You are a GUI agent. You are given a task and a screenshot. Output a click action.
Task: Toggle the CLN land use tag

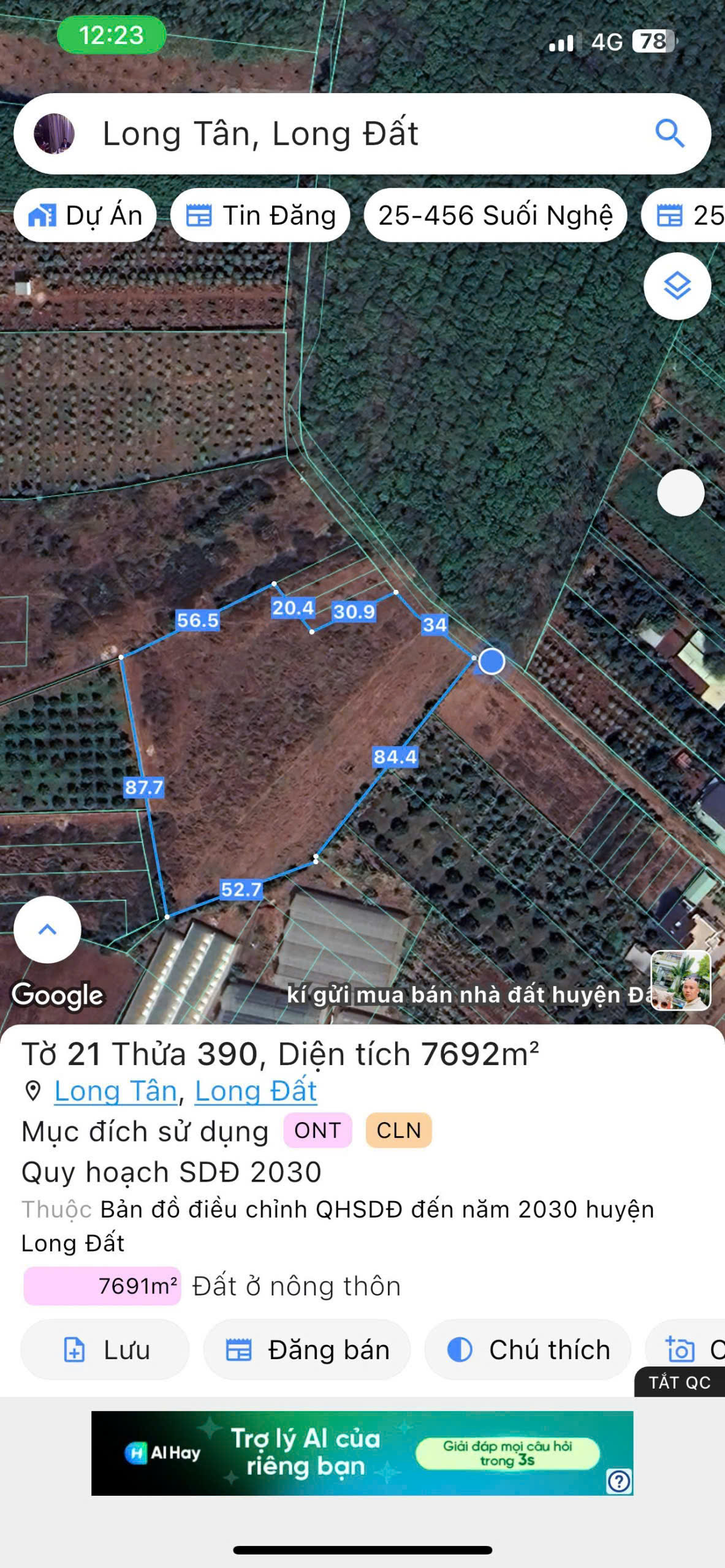(x=398, y=1131)
